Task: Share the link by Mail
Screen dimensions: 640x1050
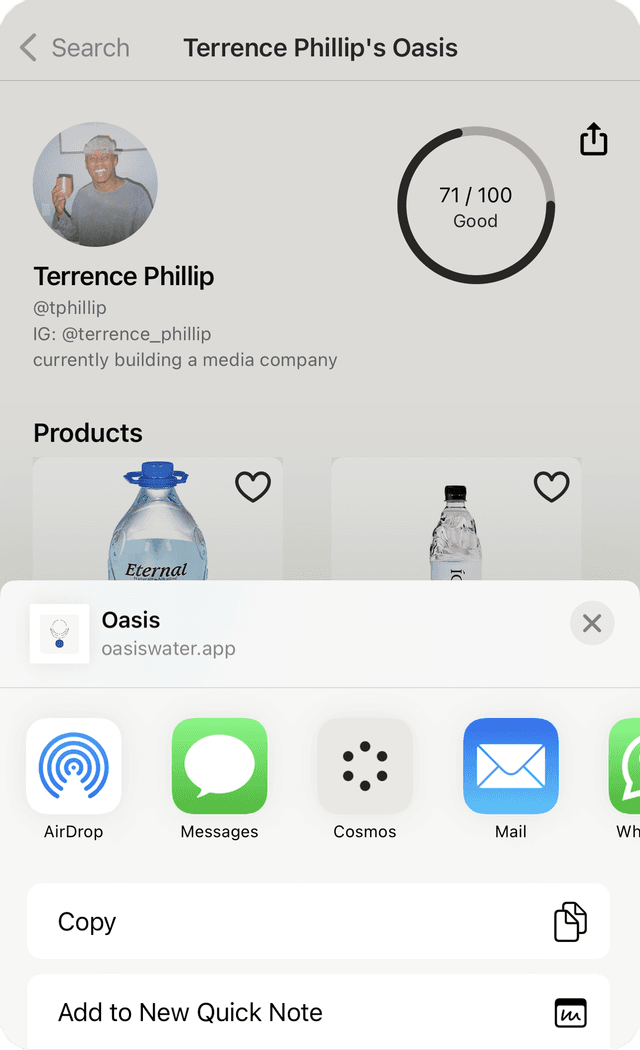Action: coord(510,766)
